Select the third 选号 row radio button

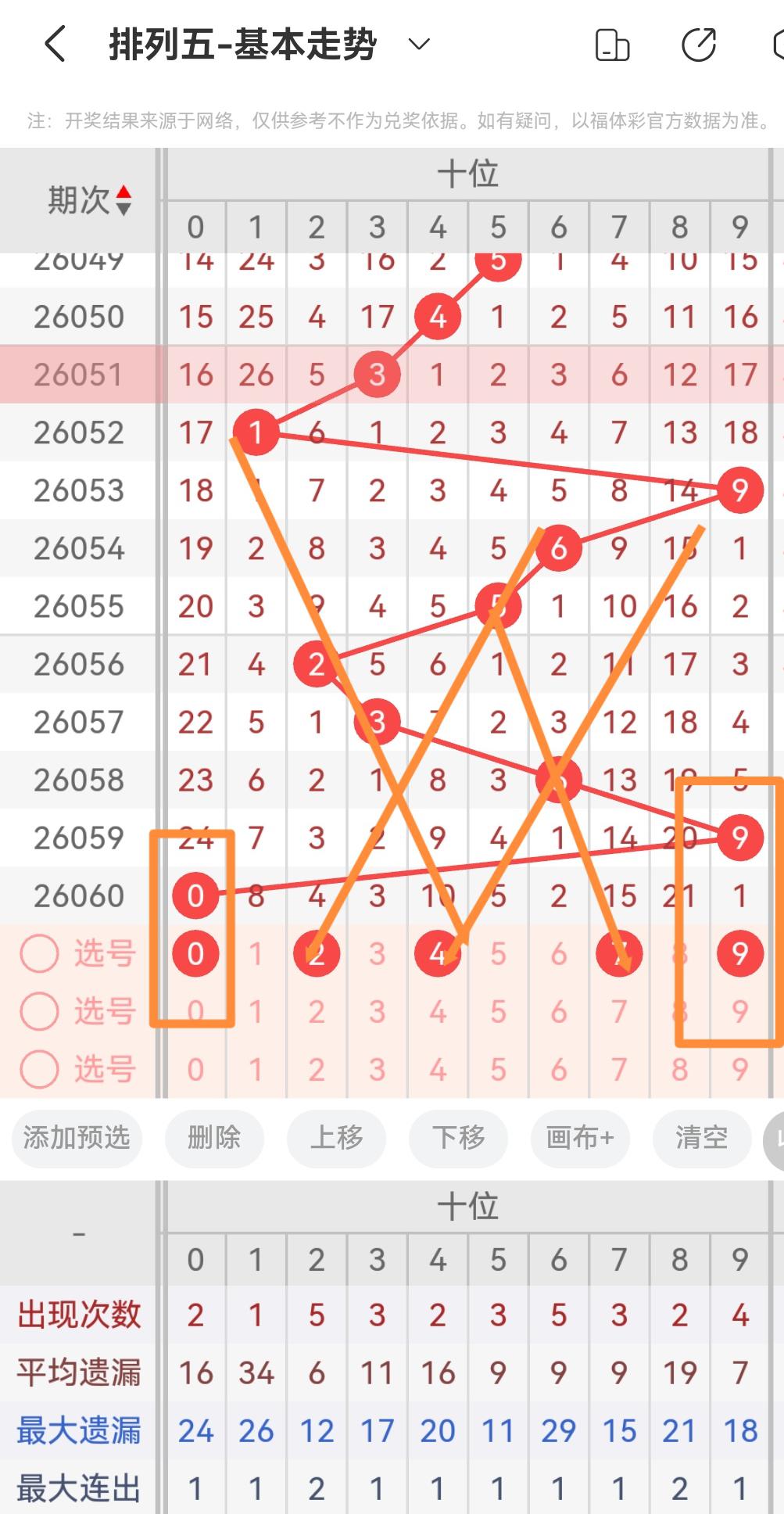click(39, 1070)
